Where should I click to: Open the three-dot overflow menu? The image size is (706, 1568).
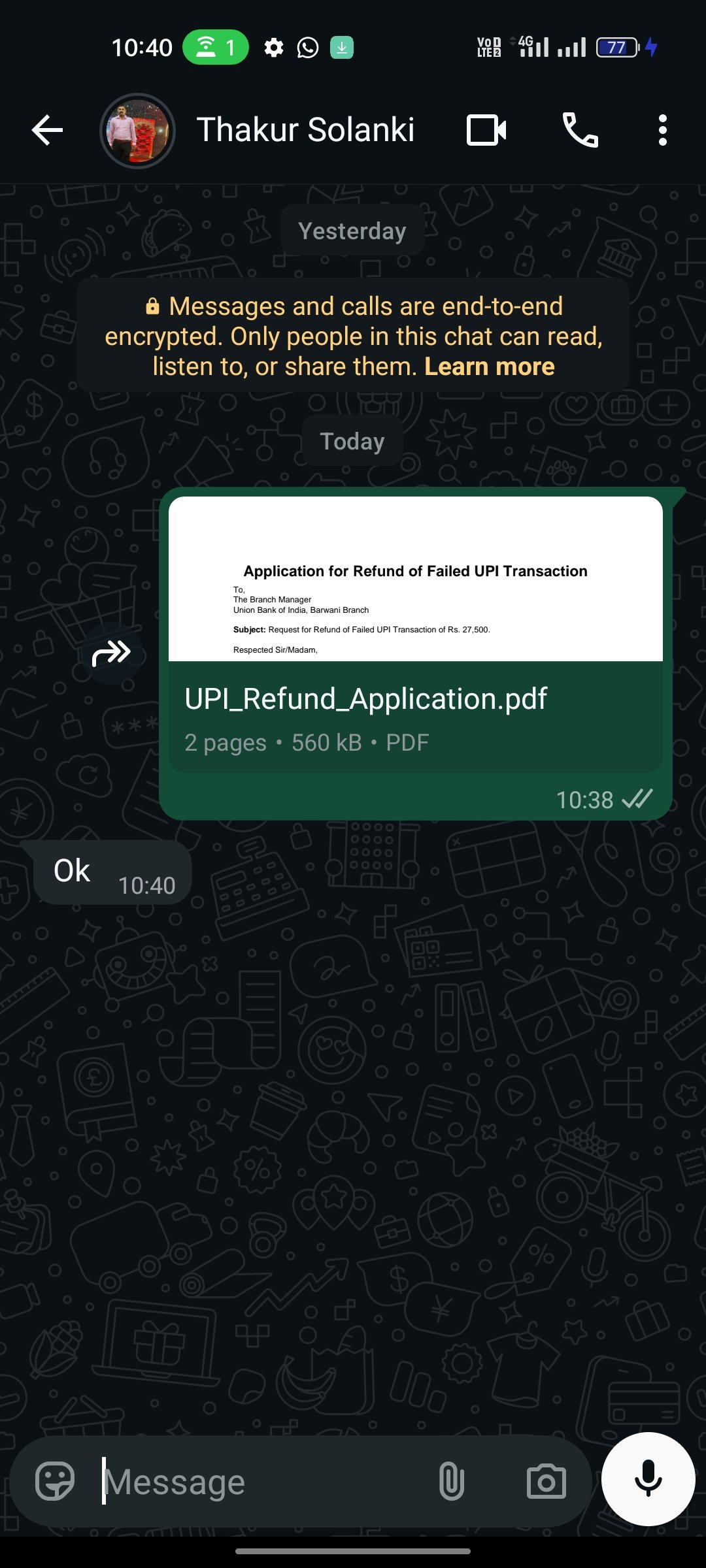662,130
